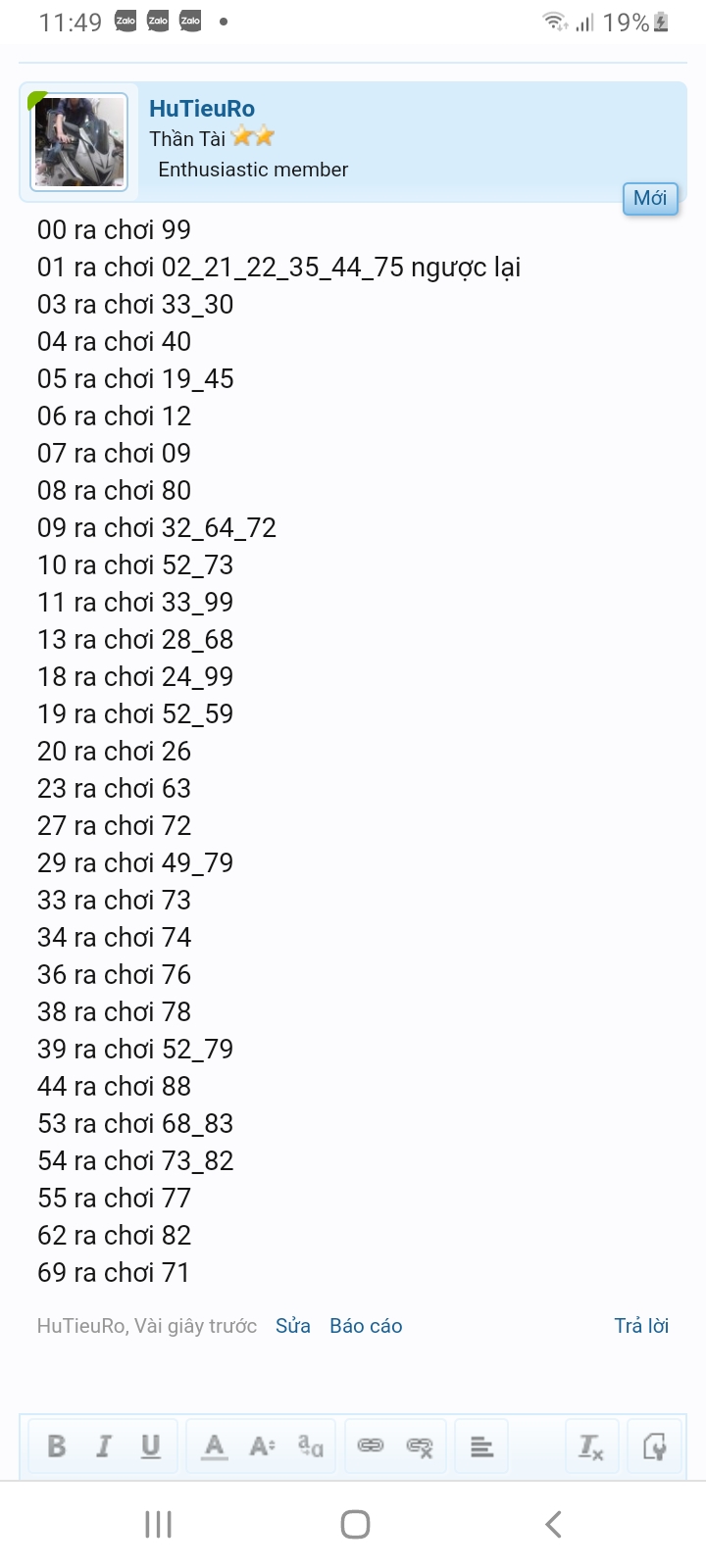Screen dimensions: 706x1568
Task: Reply to the post with Trả lời
Action: coord(641,1326)
